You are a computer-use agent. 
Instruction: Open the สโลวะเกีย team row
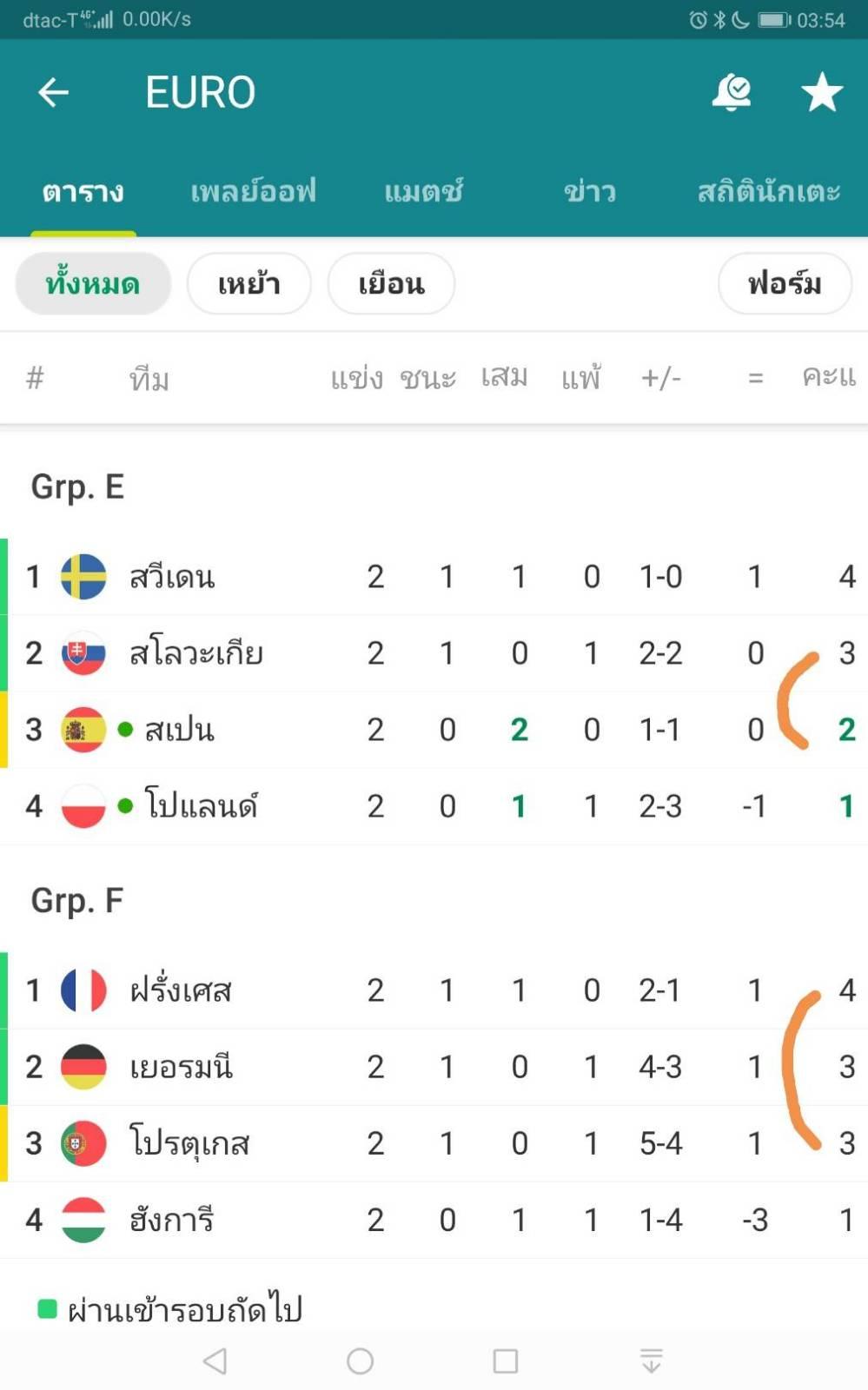(434, 652)
